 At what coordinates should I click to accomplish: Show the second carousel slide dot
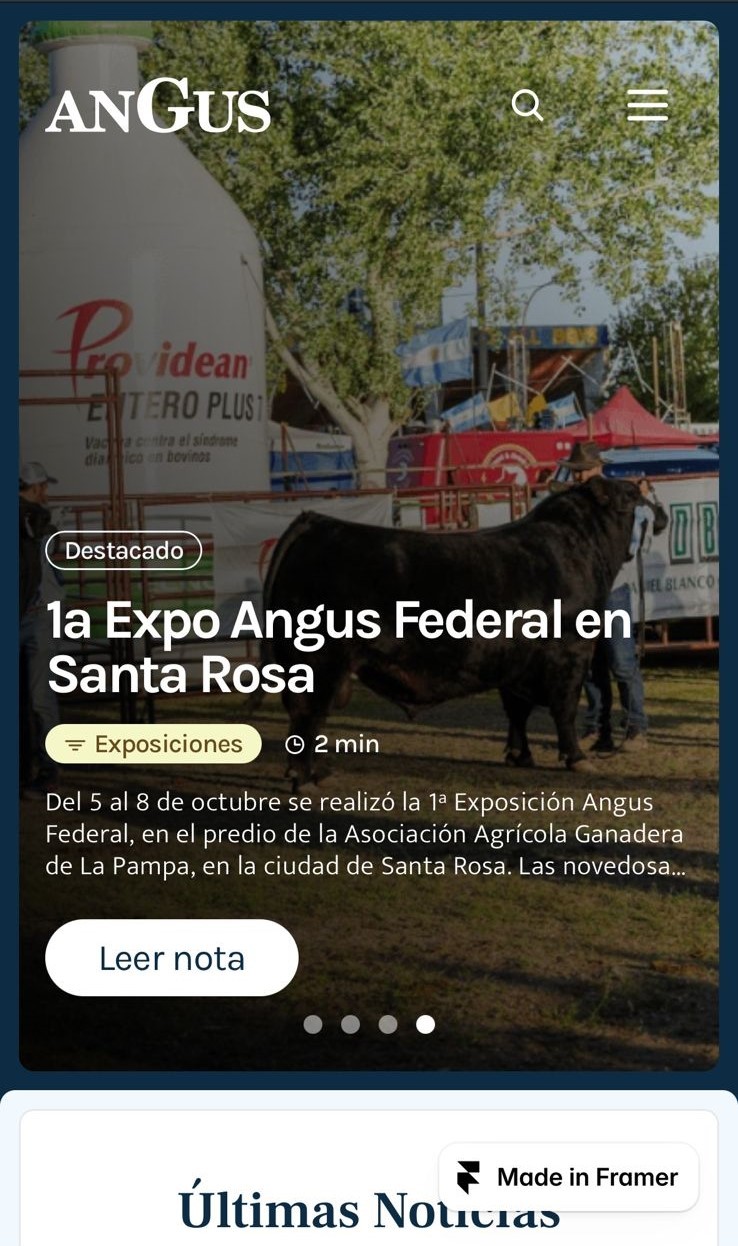[x=350, y=1024]
